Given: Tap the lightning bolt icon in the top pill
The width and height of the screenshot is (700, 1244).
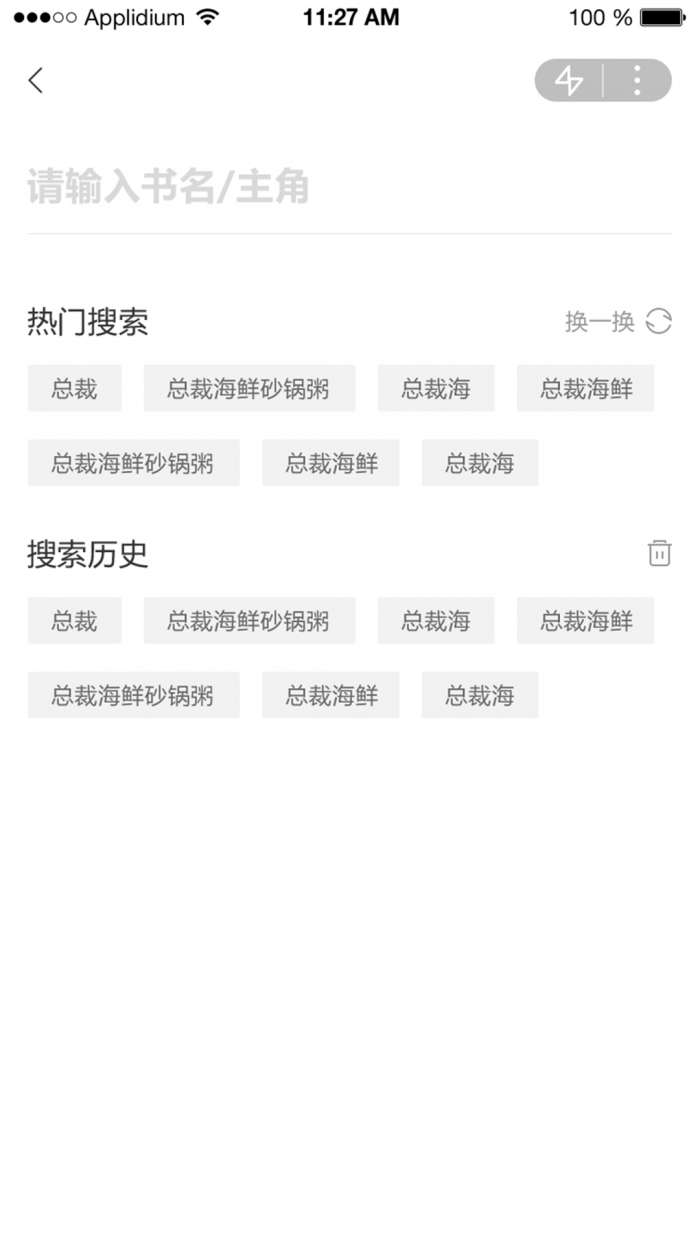Looking at the screenshot, I should (x=569, y=81).
